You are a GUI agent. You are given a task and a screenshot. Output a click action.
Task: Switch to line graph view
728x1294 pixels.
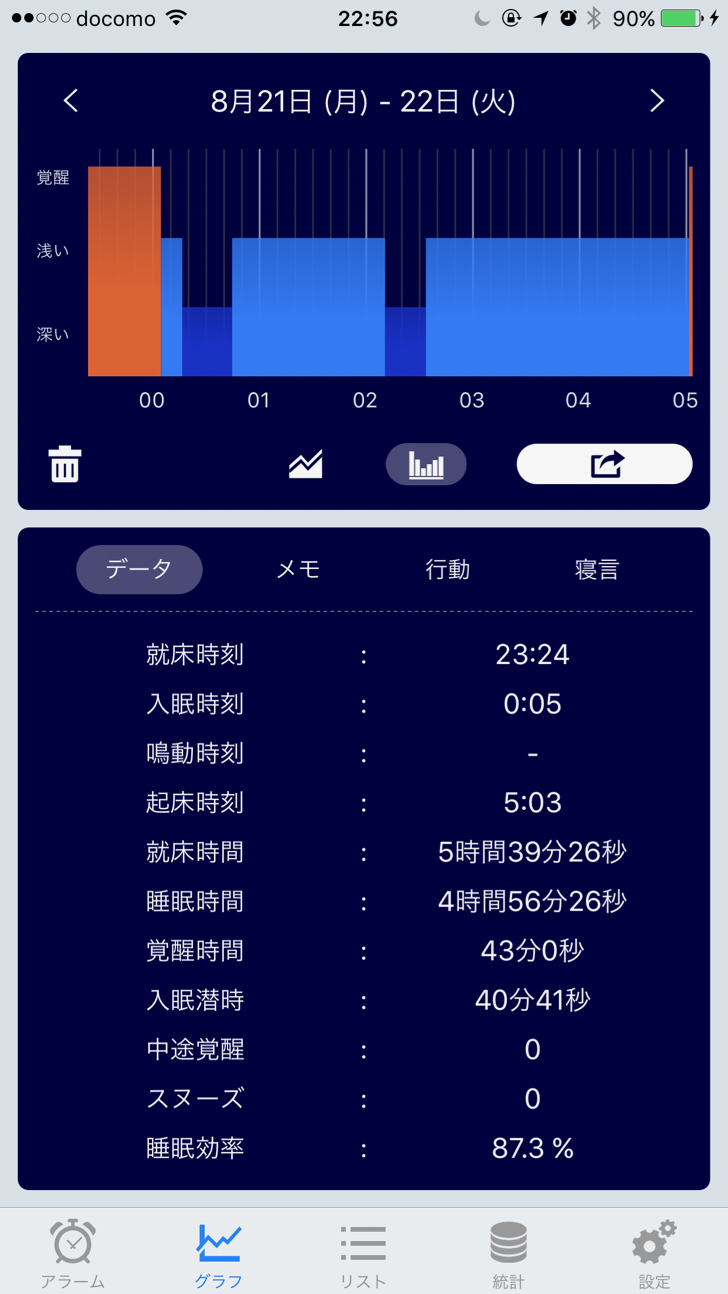pyautogui.click(x=306, y=464)
